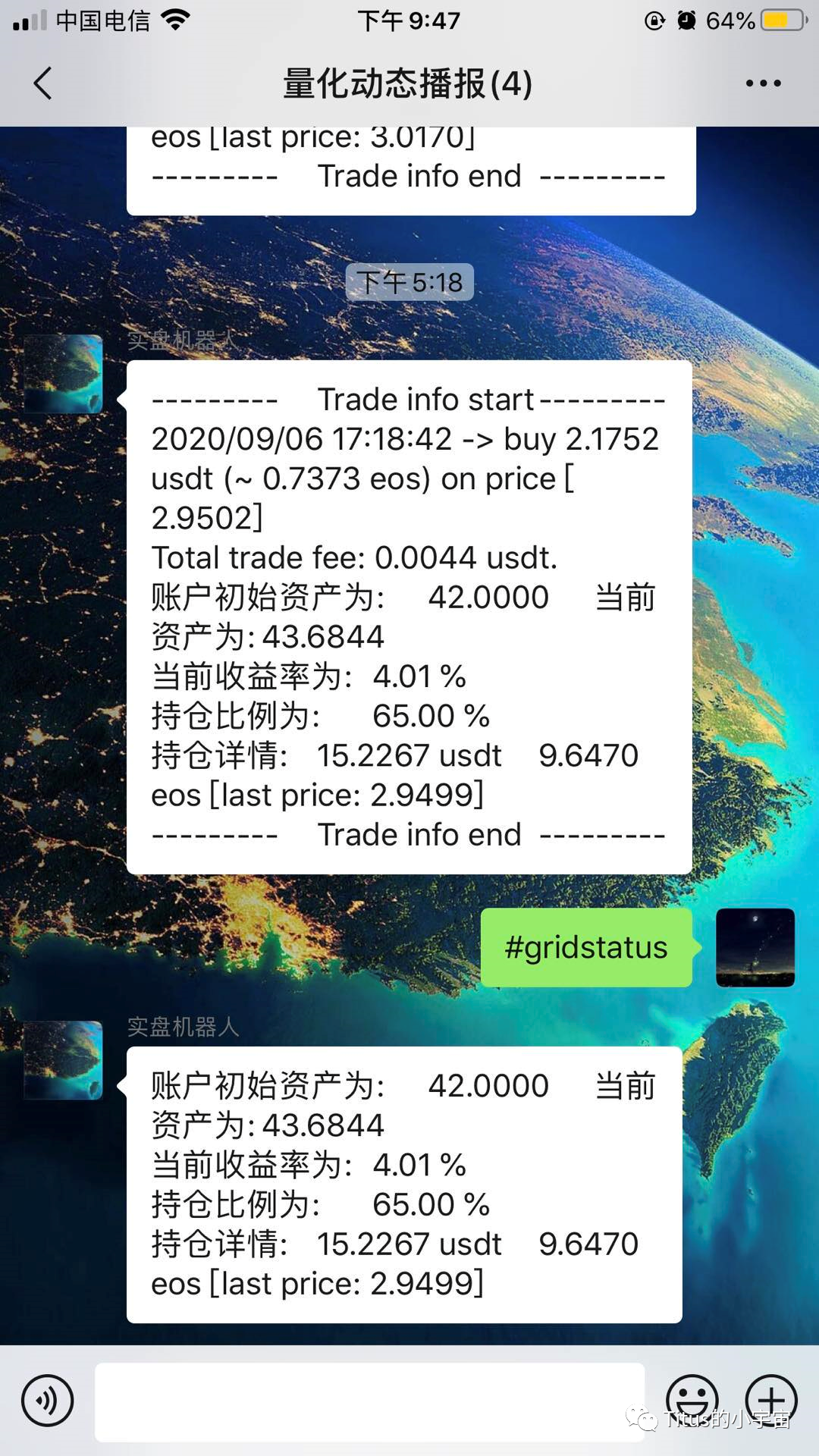
Task: Tap the message text field
Action: pos(369,1401)
